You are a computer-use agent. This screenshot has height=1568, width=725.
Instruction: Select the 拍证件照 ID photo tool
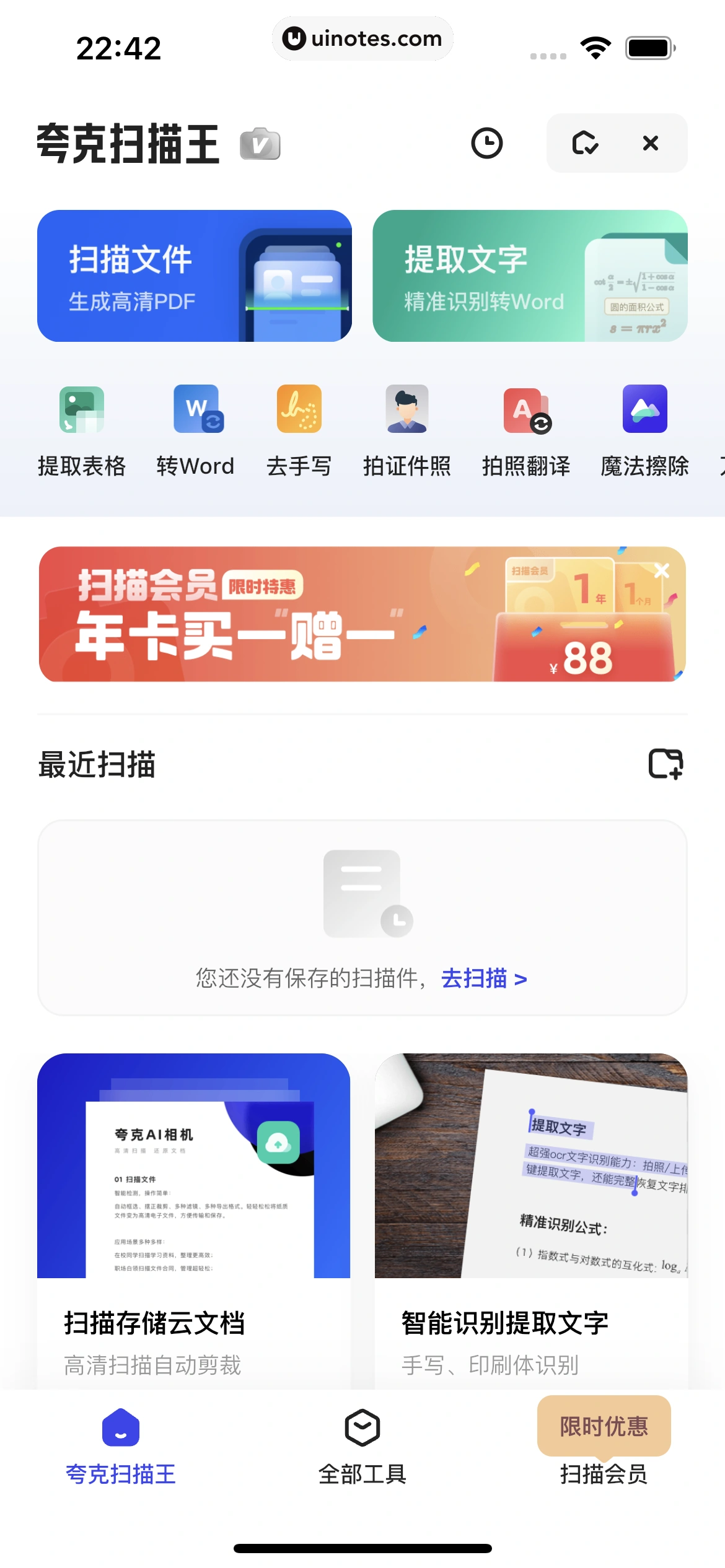(x=408, y=411)
